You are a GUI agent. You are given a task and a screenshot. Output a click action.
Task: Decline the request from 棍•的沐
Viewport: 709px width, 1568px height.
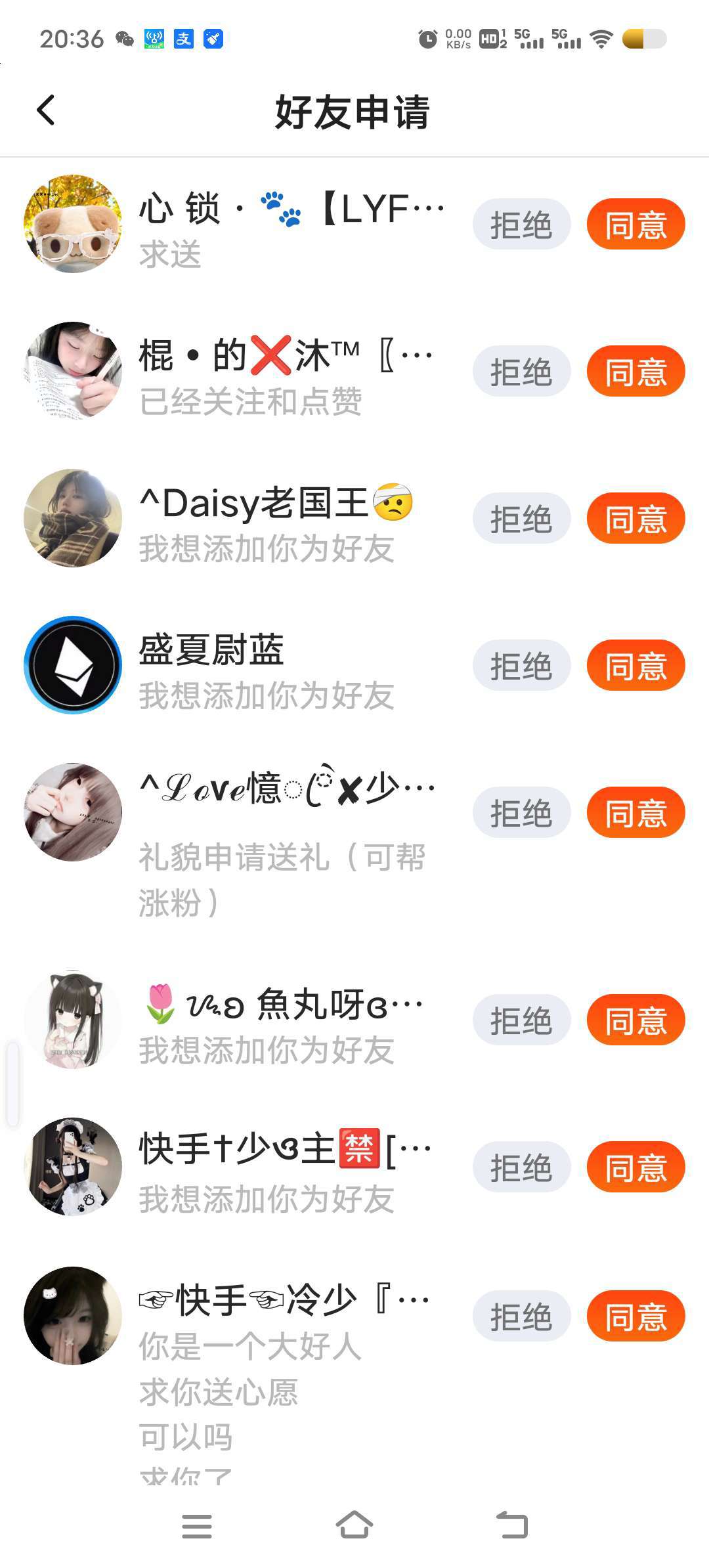521,372
